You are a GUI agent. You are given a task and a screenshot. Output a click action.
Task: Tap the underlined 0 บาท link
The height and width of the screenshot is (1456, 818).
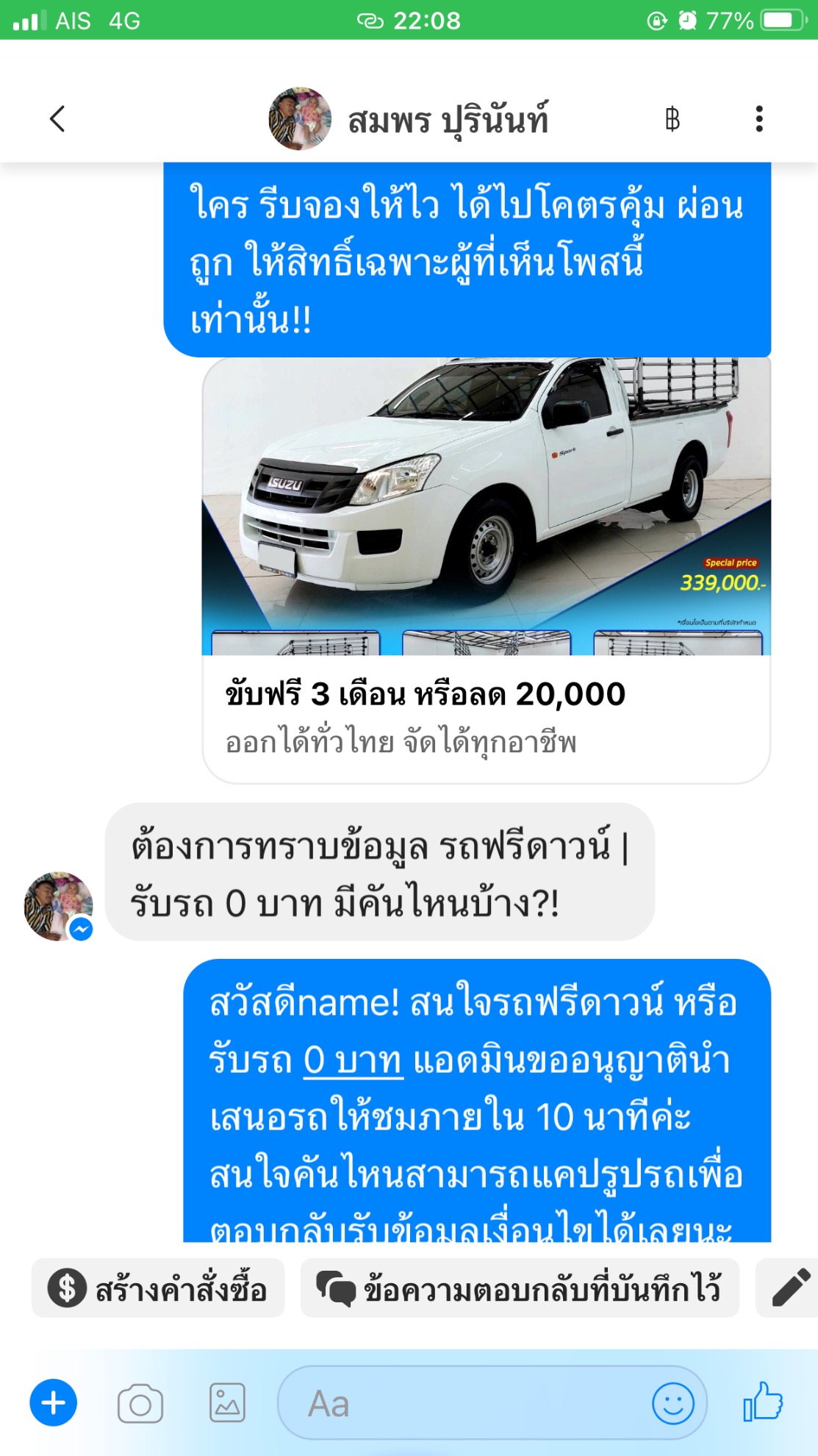(x=354, y=1060)
